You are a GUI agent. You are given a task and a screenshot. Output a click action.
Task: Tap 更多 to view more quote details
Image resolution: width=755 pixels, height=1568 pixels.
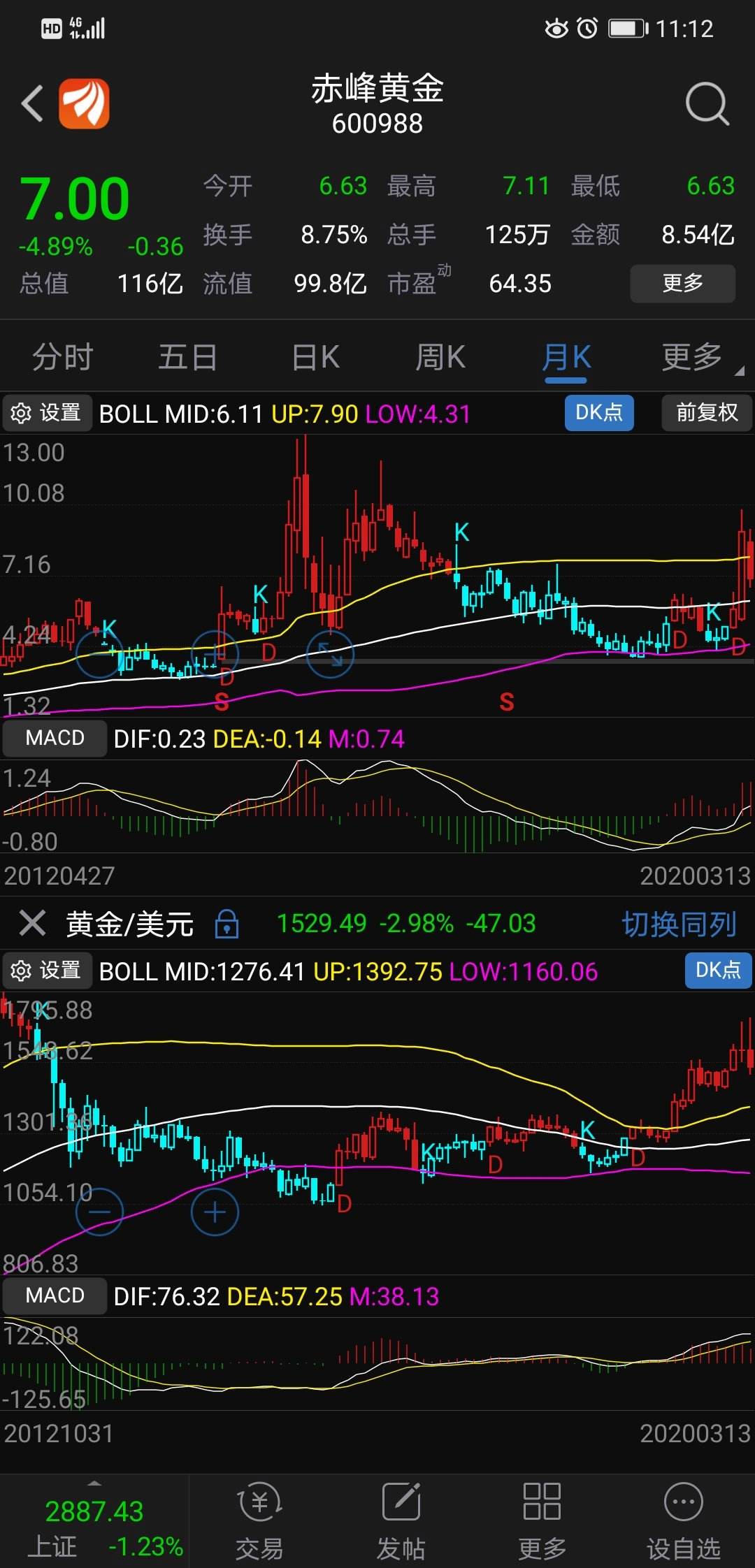pyautogui.click(x=682, y=284)
